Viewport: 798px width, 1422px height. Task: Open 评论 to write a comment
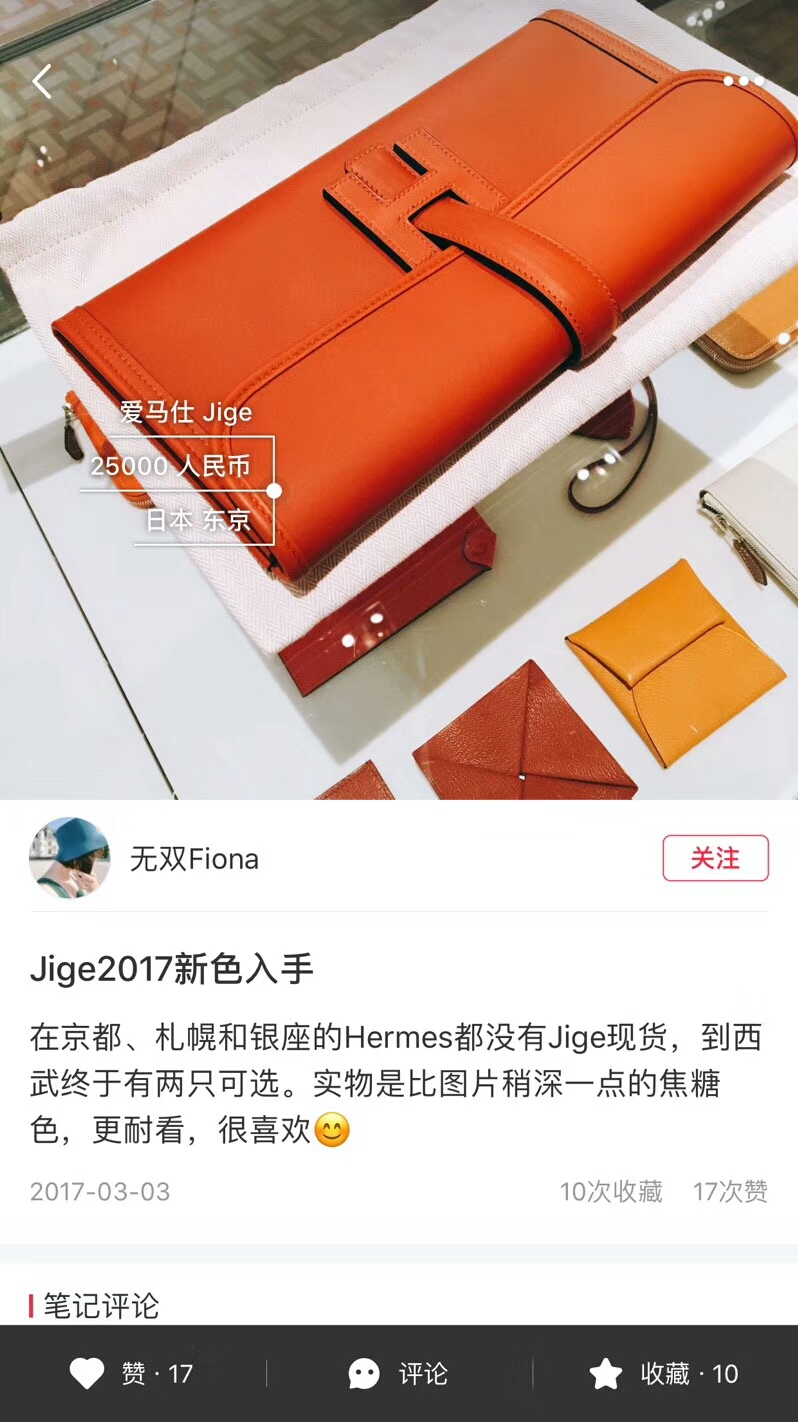(398, 1374)
